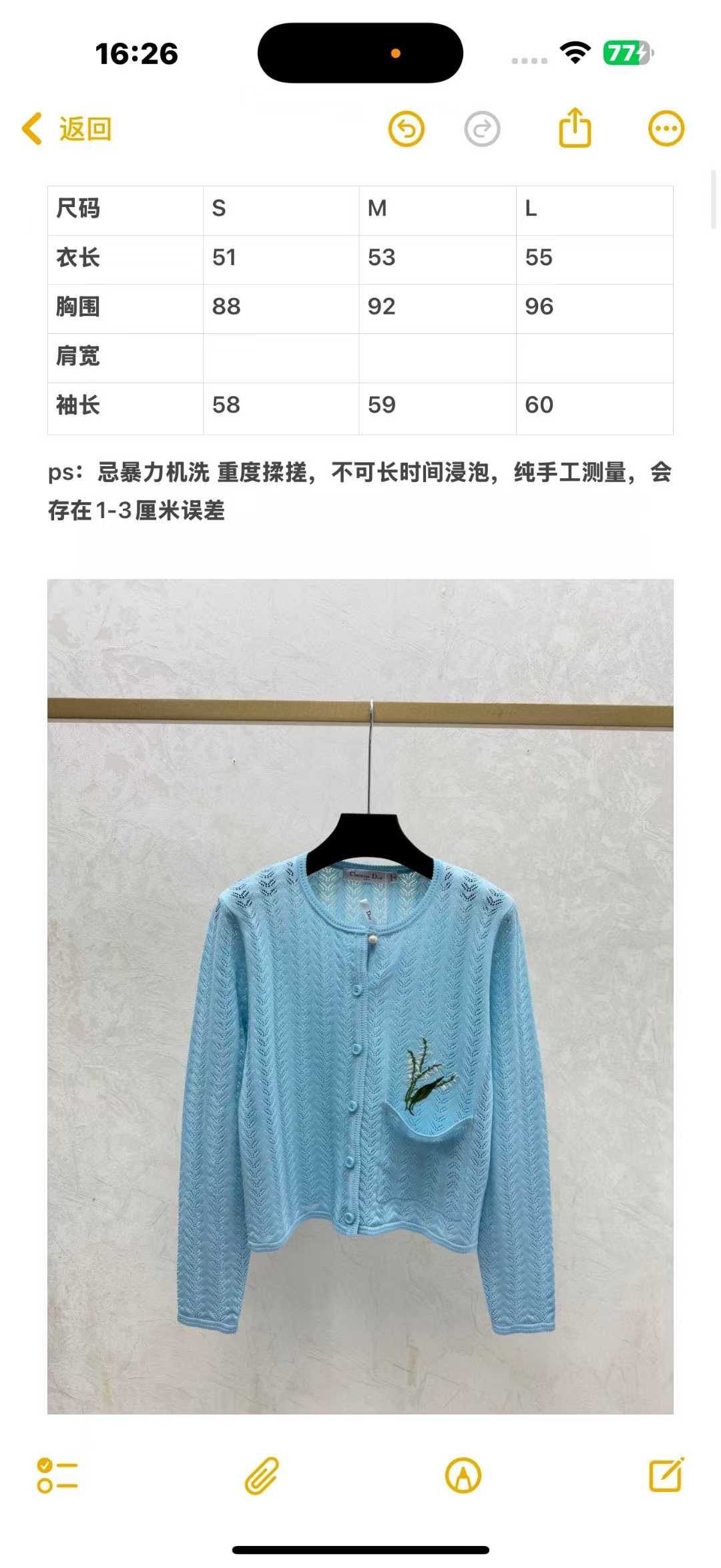Share this note
721x1568 pixels.
click(575, 128)
